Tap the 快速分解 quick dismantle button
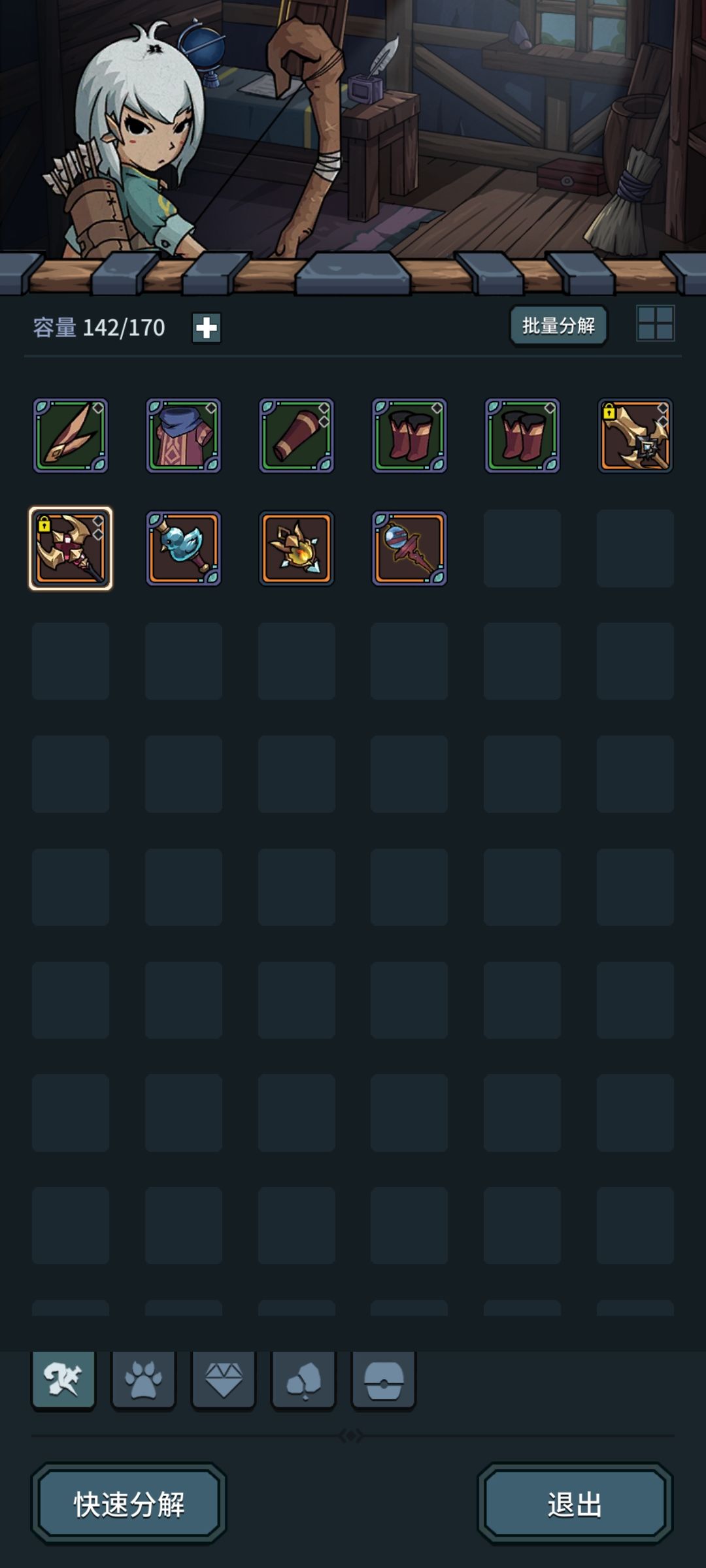Viewport: 706px width, 1568px height. point(129,1504)
